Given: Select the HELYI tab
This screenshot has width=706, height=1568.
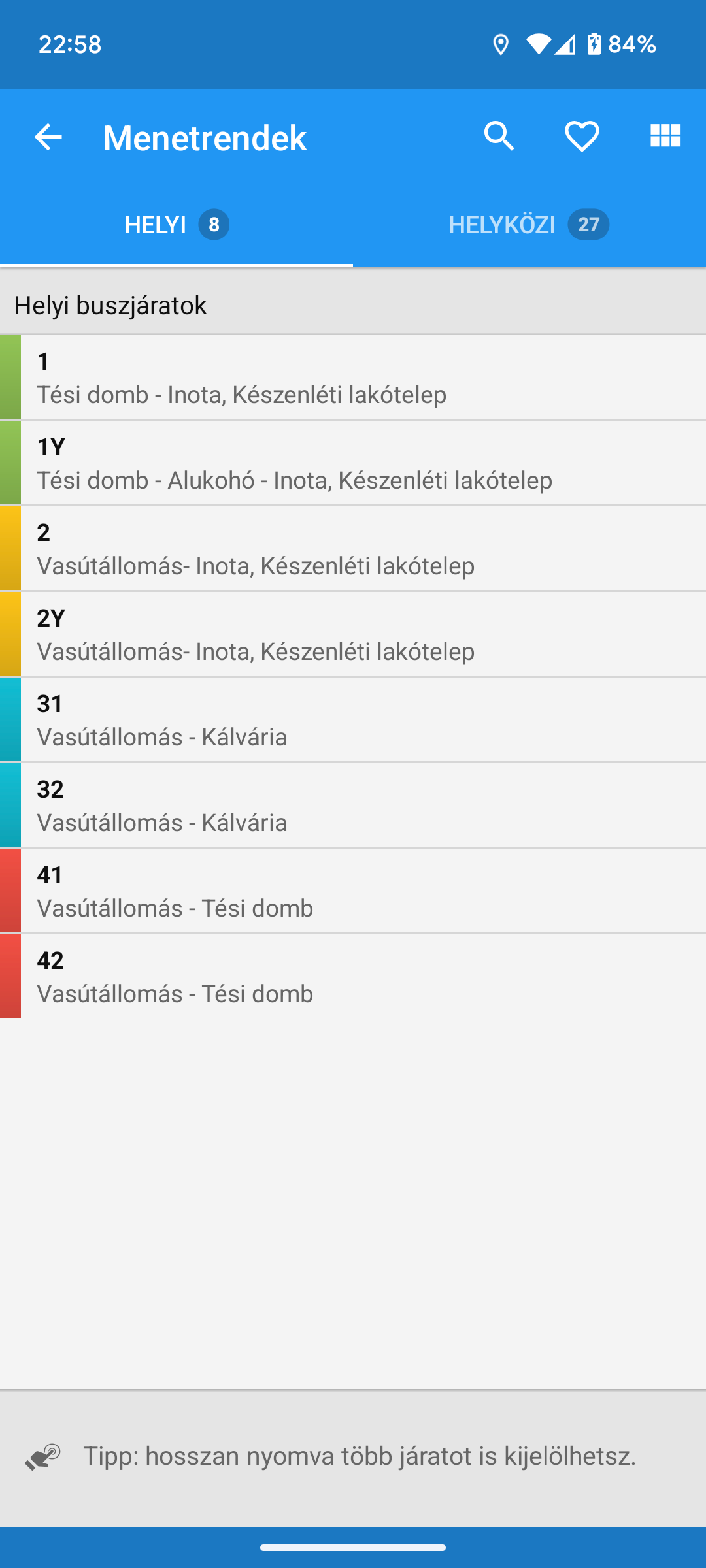Looking at the screenshot, I should [176, 225].
